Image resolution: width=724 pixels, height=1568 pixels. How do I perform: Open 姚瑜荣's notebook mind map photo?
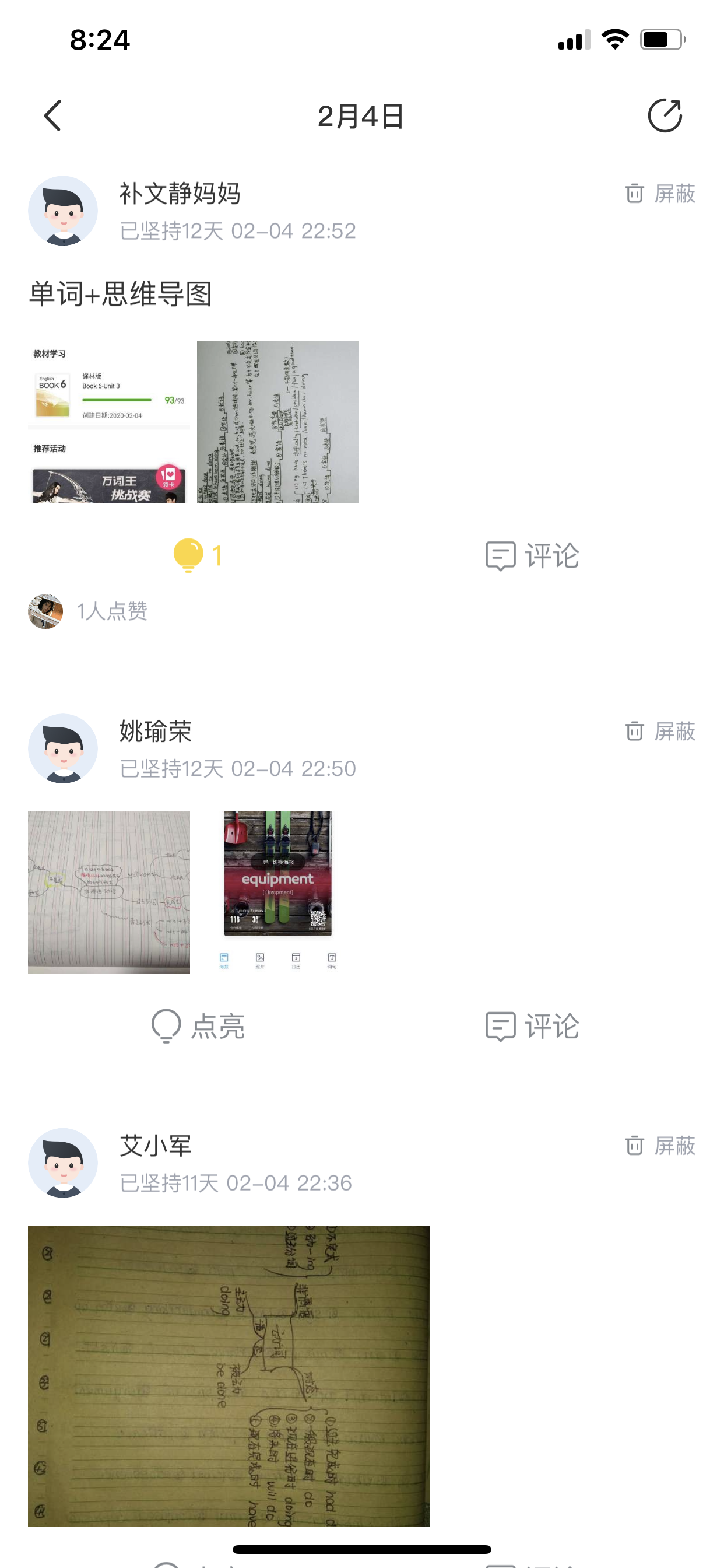(x=109, y=892)
